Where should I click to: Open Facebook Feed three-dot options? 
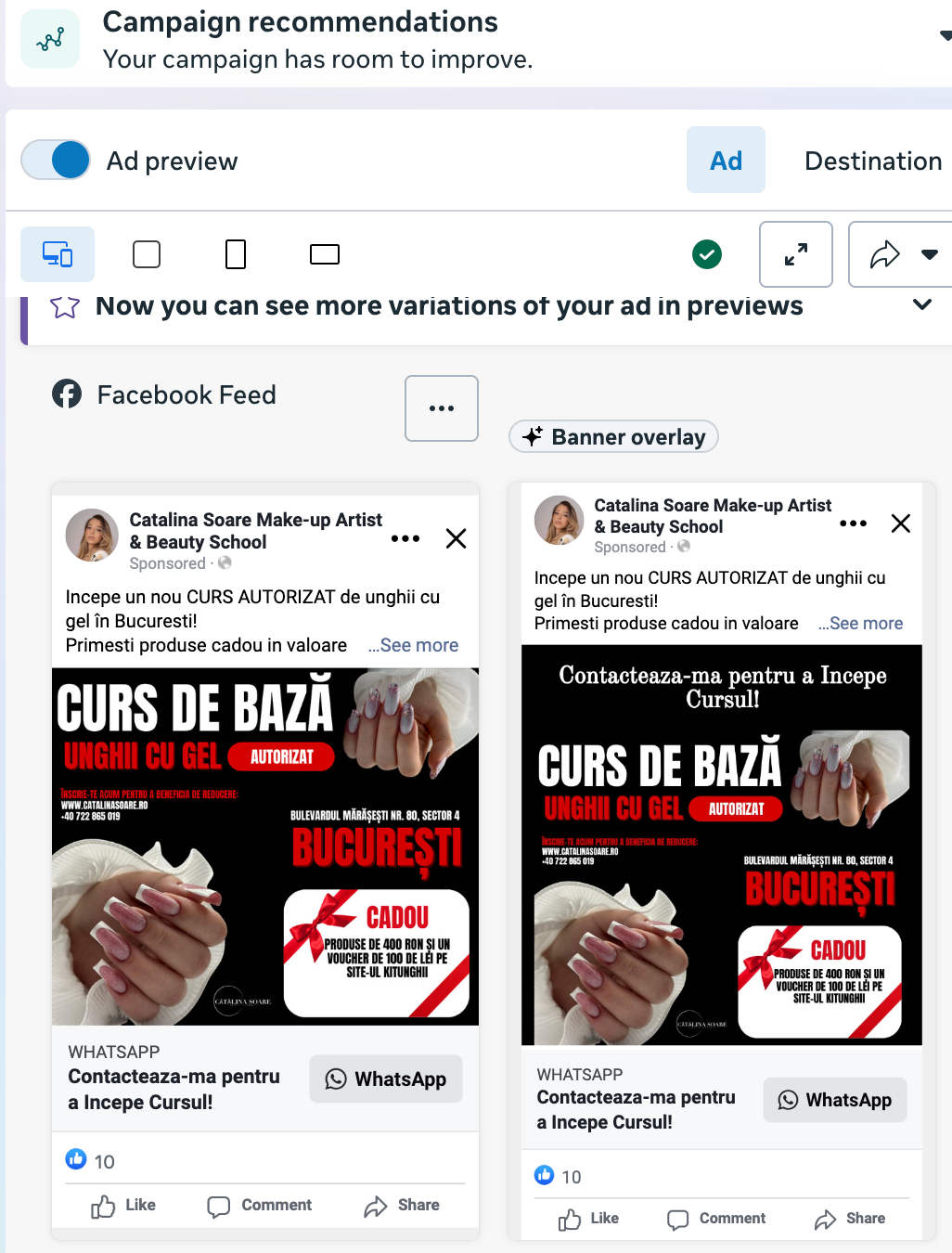click(x=442, y=408)
